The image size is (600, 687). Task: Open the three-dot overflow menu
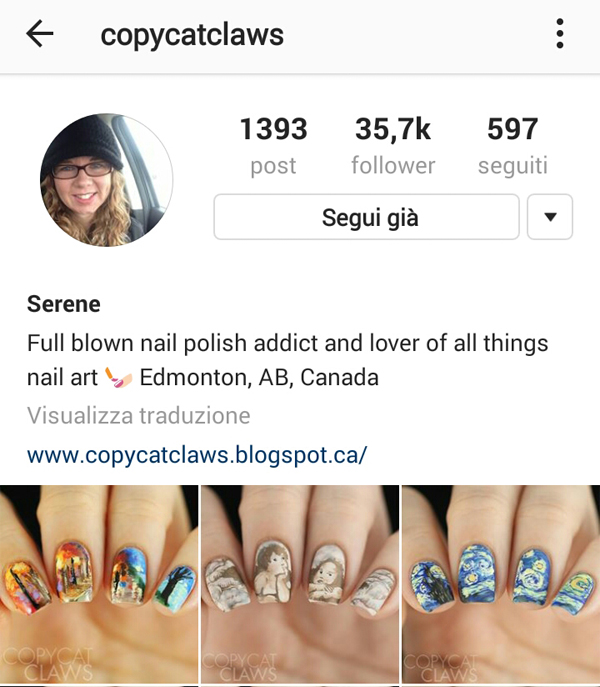point(559,35)
